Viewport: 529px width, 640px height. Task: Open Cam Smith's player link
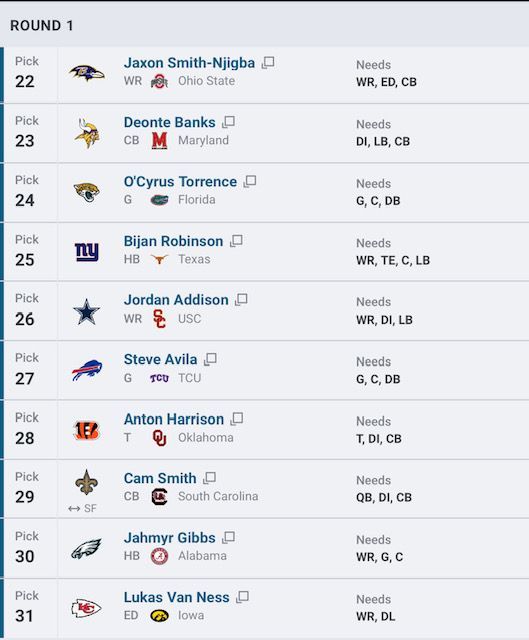pyautogui.click(x=160, y=478)
